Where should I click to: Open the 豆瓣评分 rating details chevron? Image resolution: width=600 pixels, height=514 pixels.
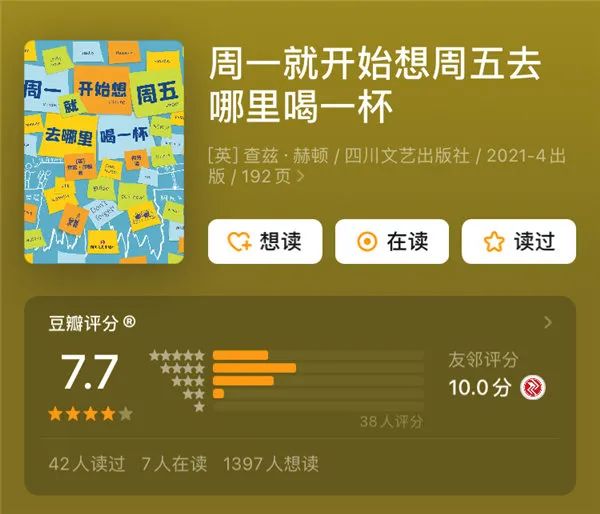pos(547,322)
